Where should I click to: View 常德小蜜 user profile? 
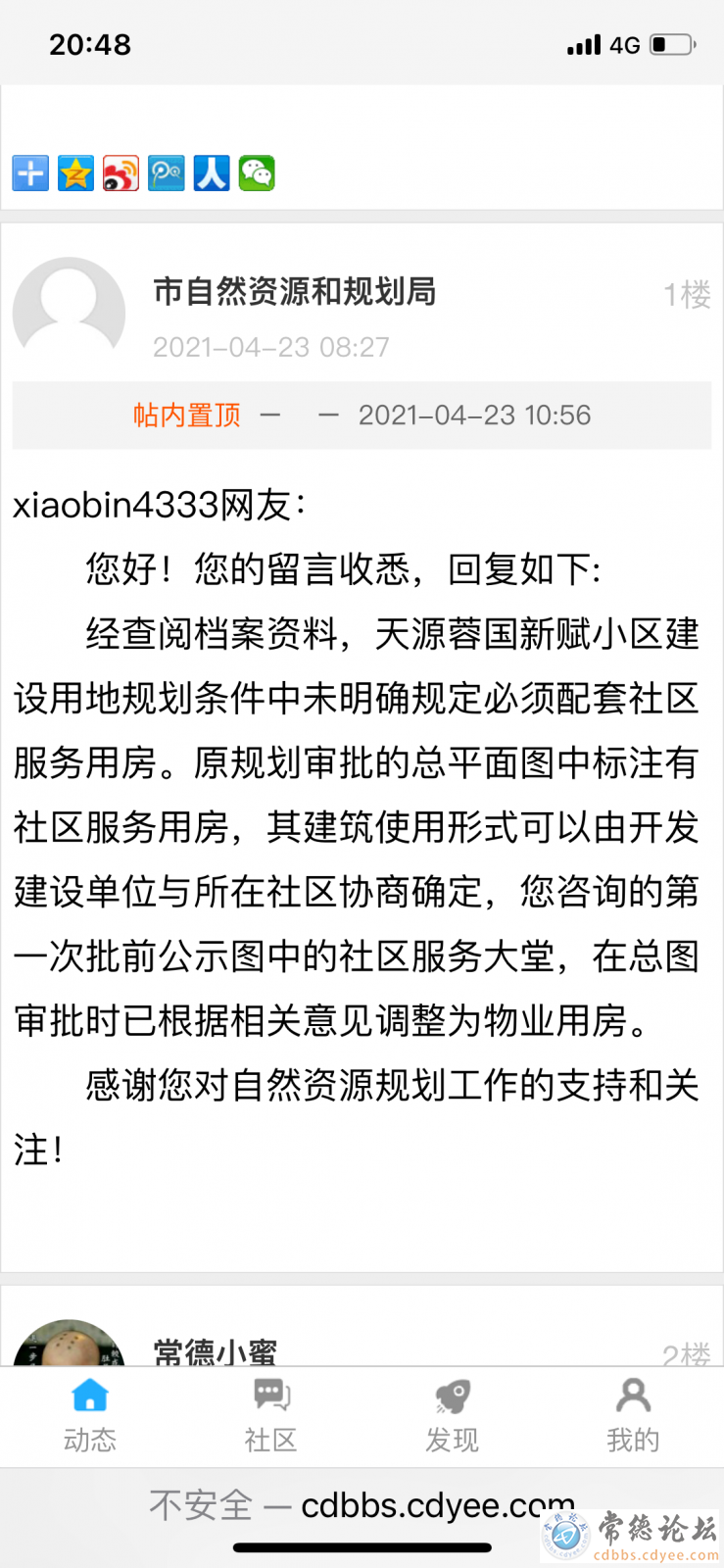216,1351
